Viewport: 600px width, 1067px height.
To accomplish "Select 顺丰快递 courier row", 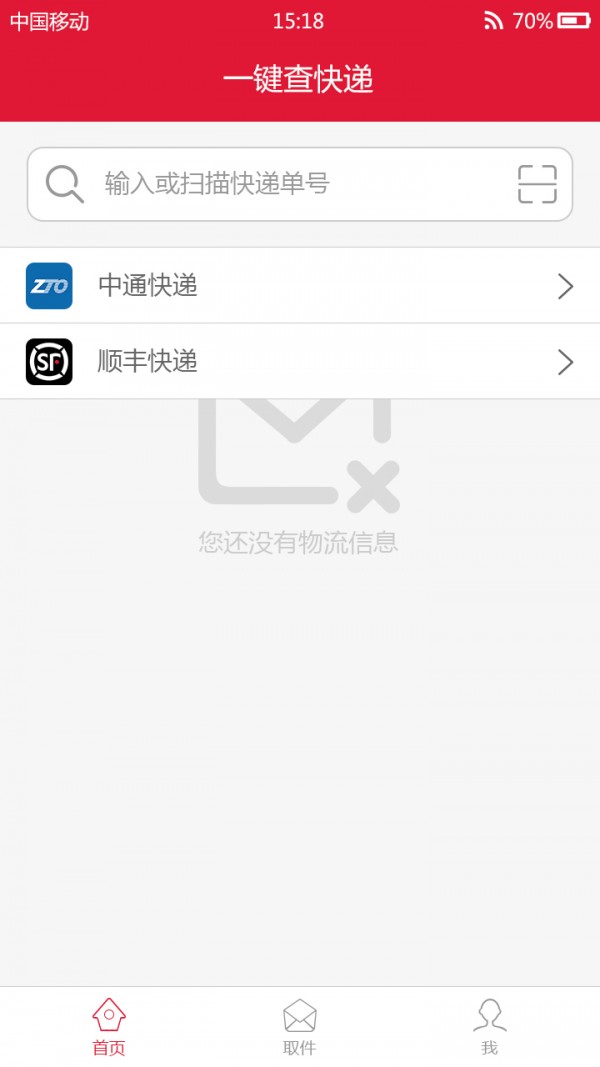I will (x=300, y=362).
